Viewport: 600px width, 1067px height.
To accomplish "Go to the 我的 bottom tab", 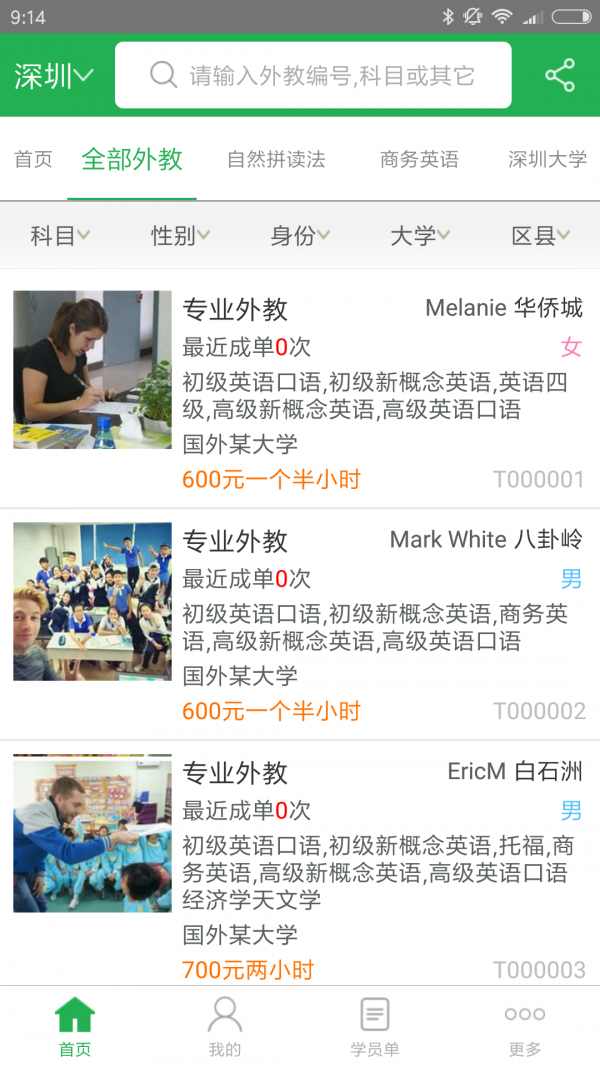I will [x=225, y=1026].
